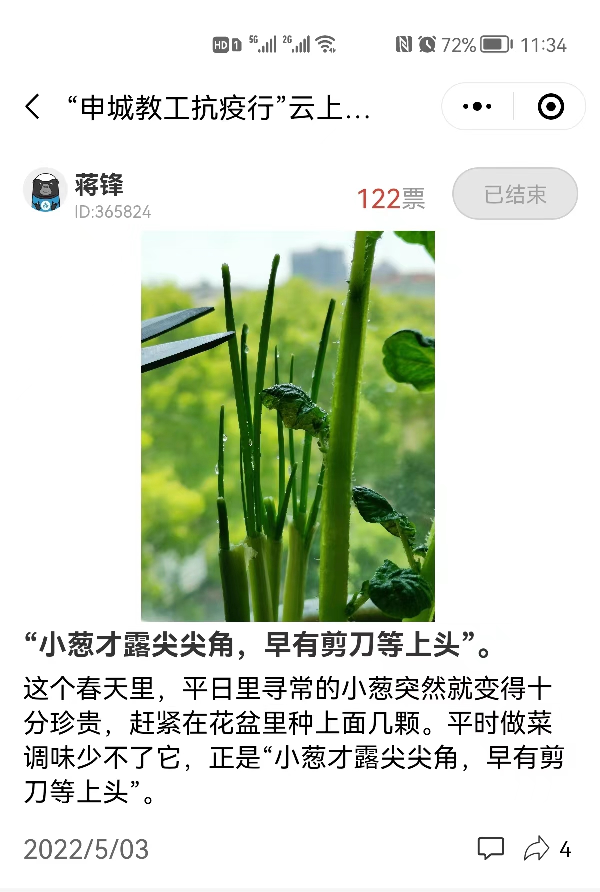Open 蒋锋's avatar profile

coord(45,190)
